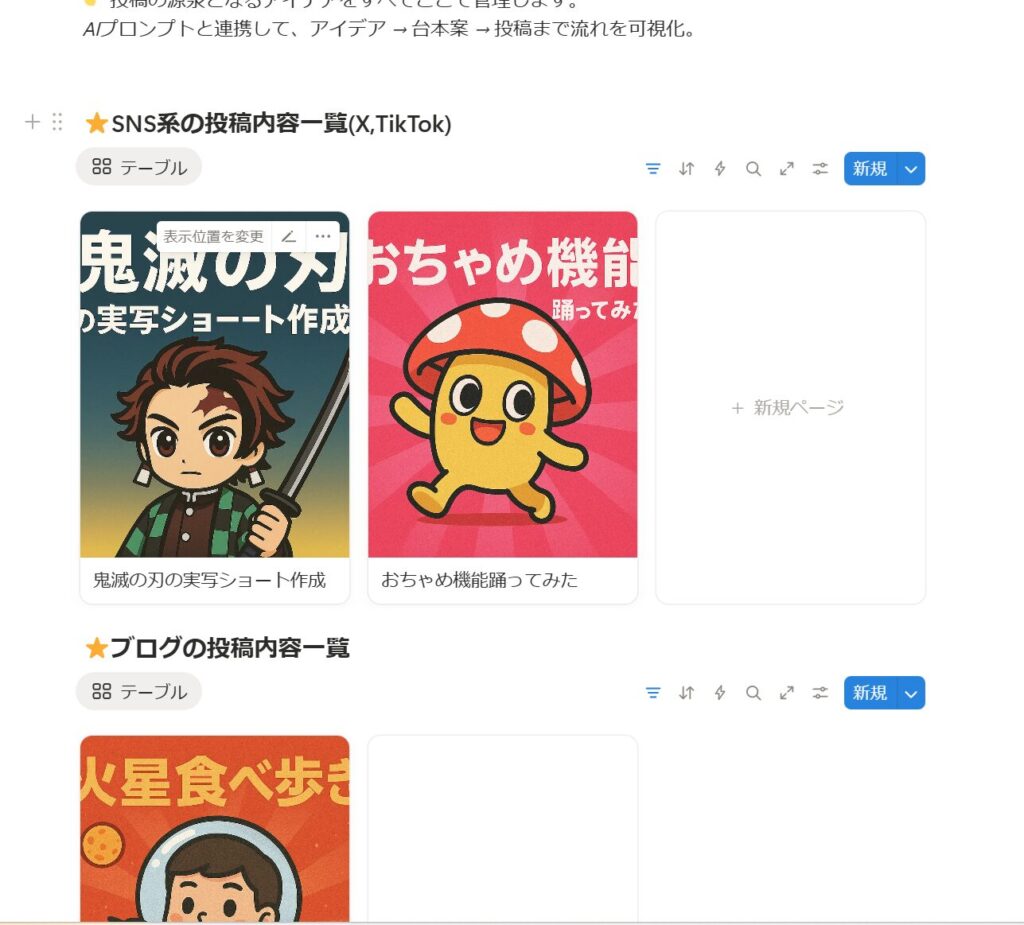Screen dimensions: 1024x925
Task: Open the automation lightning icon in the SNS section
Action: click(x=720, y=169)
